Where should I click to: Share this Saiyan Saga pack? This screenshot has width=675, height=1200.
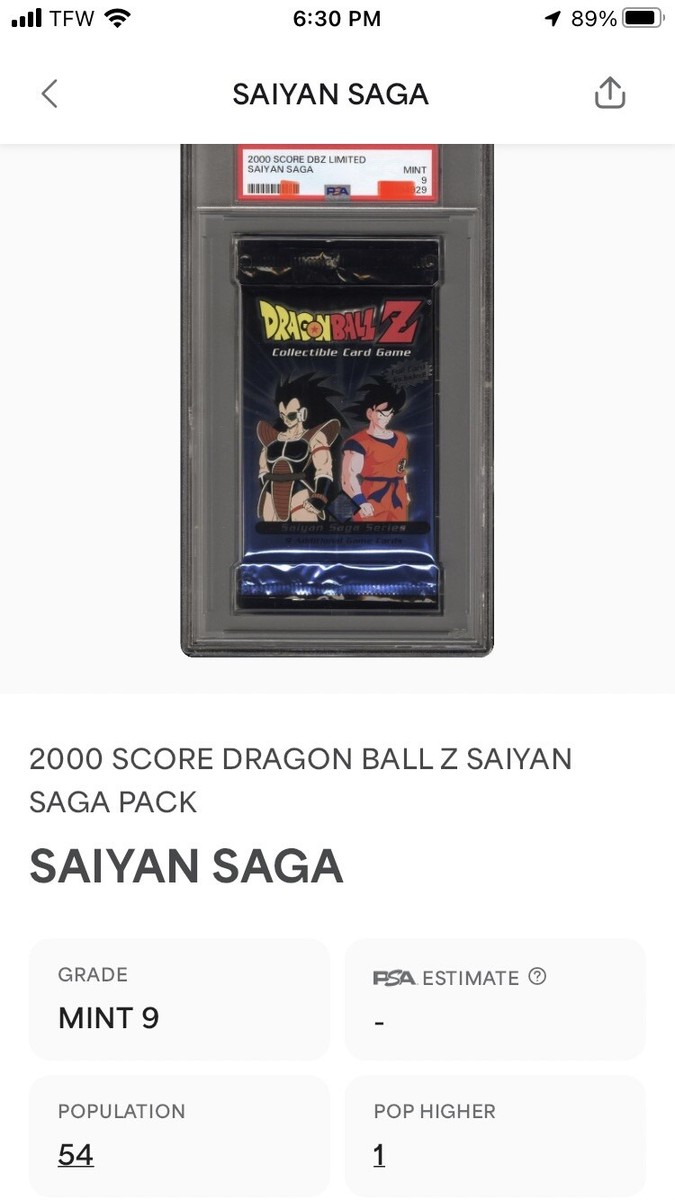click(610, 94)
